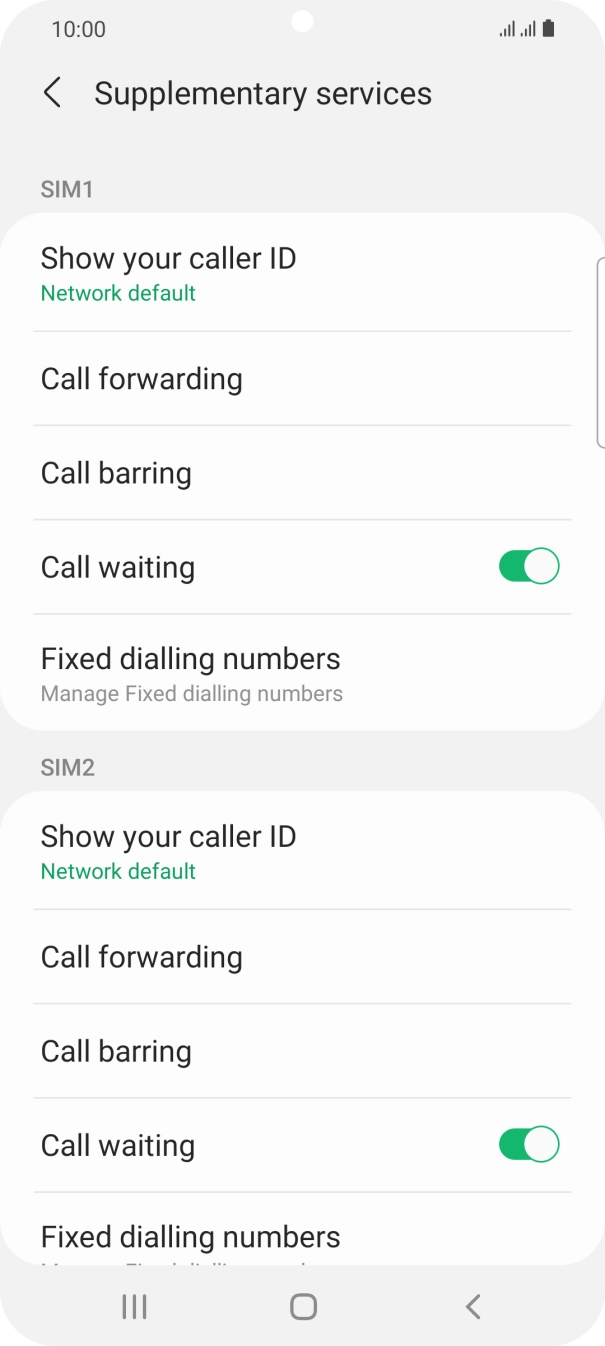Image resolution: width=605 pixels, height=1346 pixels.
Task: Go back from Supplementary services
Action: (52, 93)
